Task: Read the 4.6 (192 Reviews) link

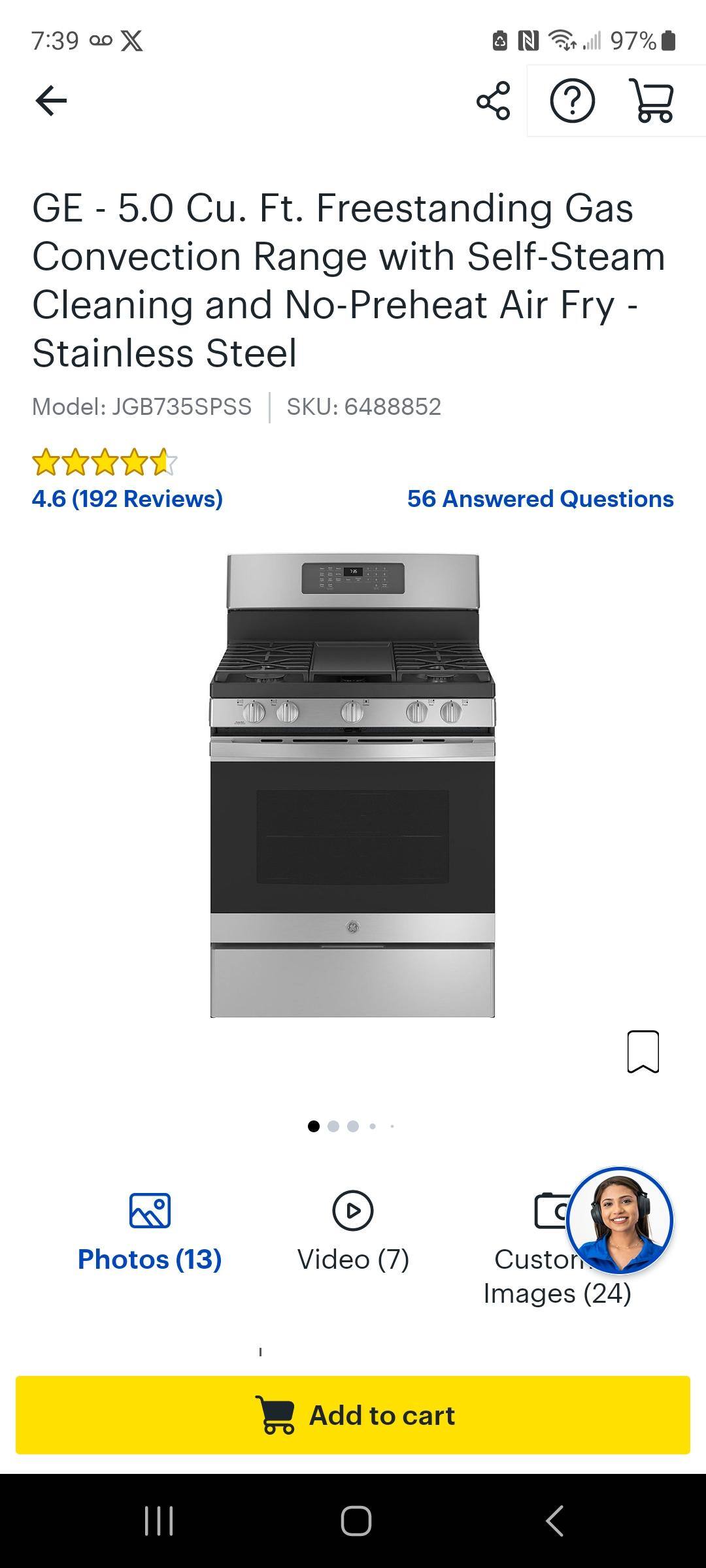Action: tap(127, 498)
